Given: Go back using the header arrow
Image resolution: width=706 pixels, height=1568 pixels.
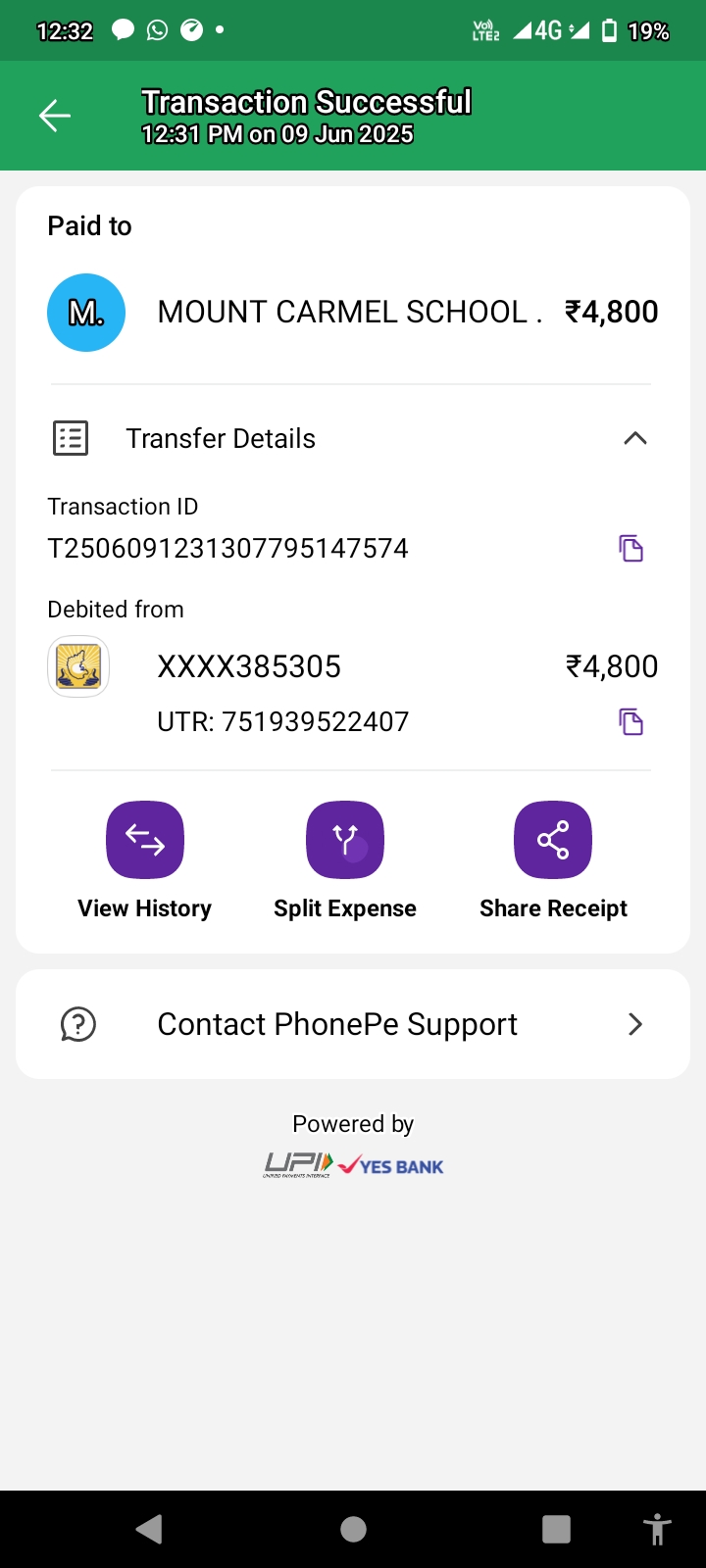Looking at the screenshot, I should (55, 116).
